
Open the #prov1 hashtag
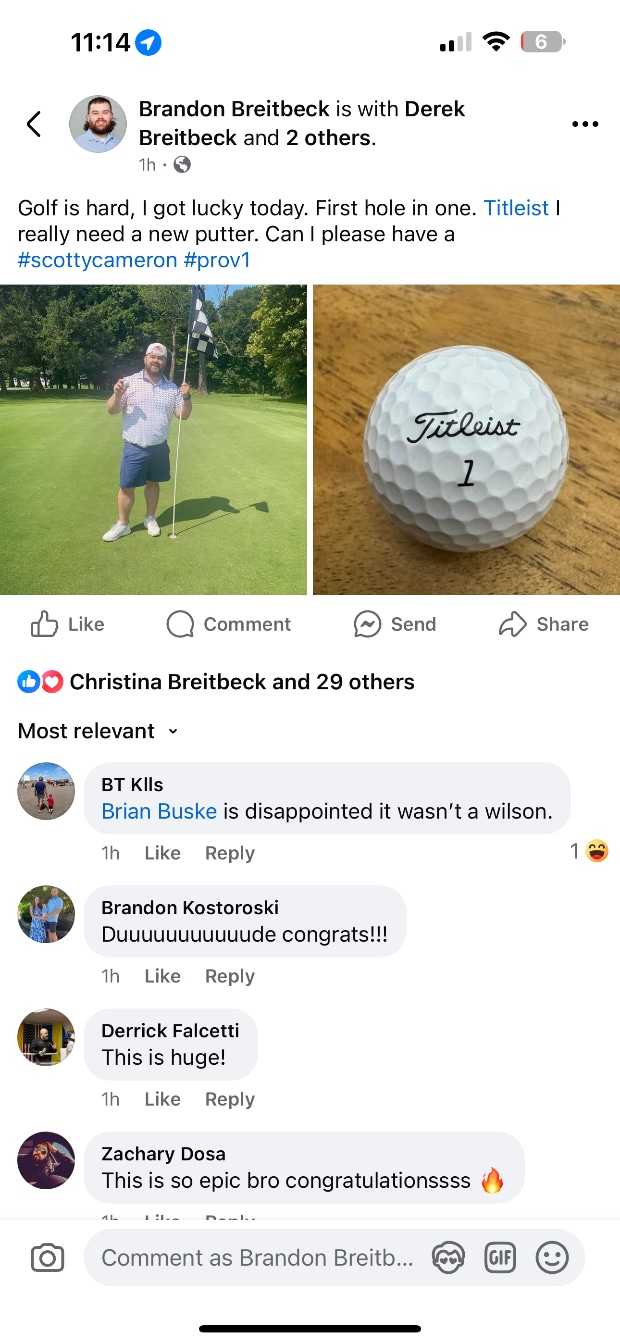[216, 260]
